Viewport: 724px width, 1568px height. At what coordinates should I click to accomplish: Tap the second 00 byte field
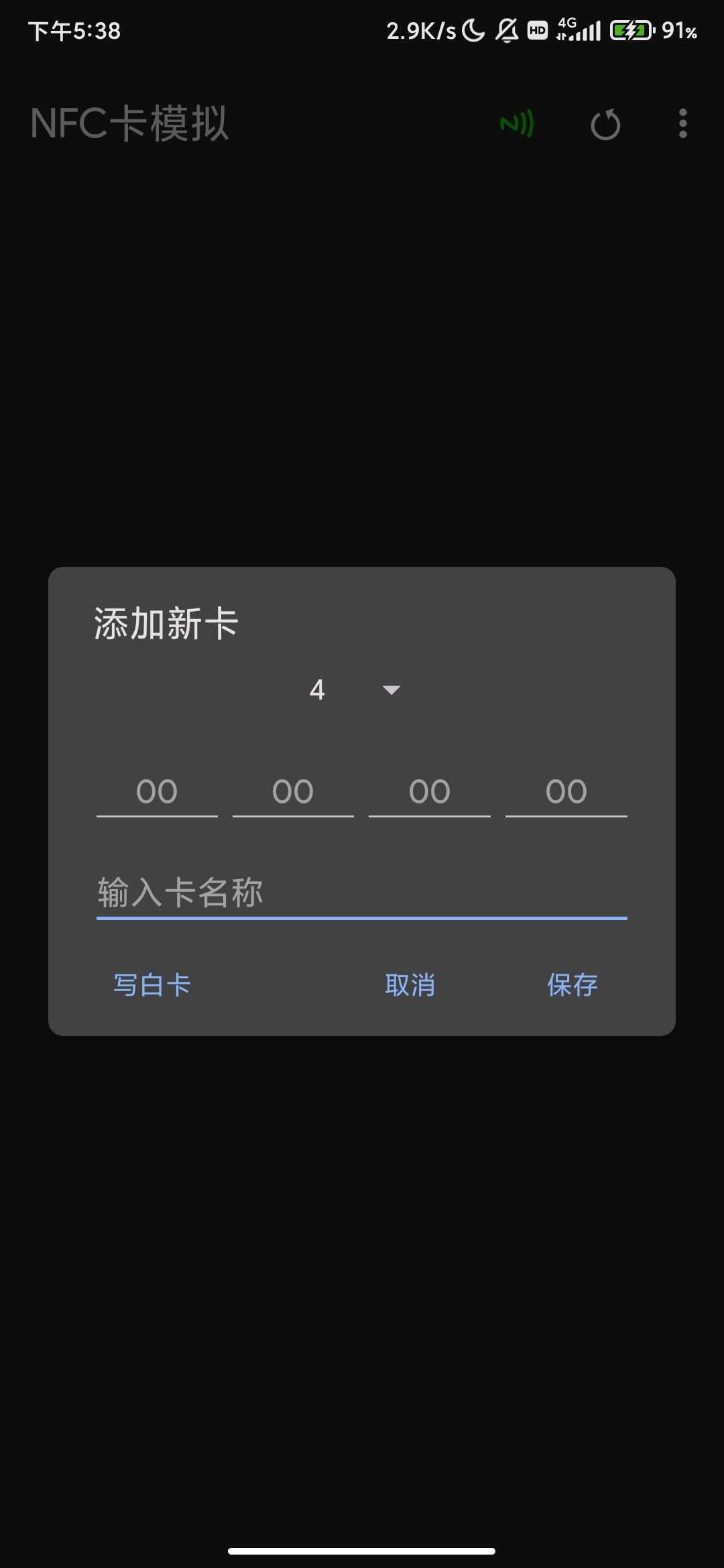pyautogui.click(x=293, y=792)
